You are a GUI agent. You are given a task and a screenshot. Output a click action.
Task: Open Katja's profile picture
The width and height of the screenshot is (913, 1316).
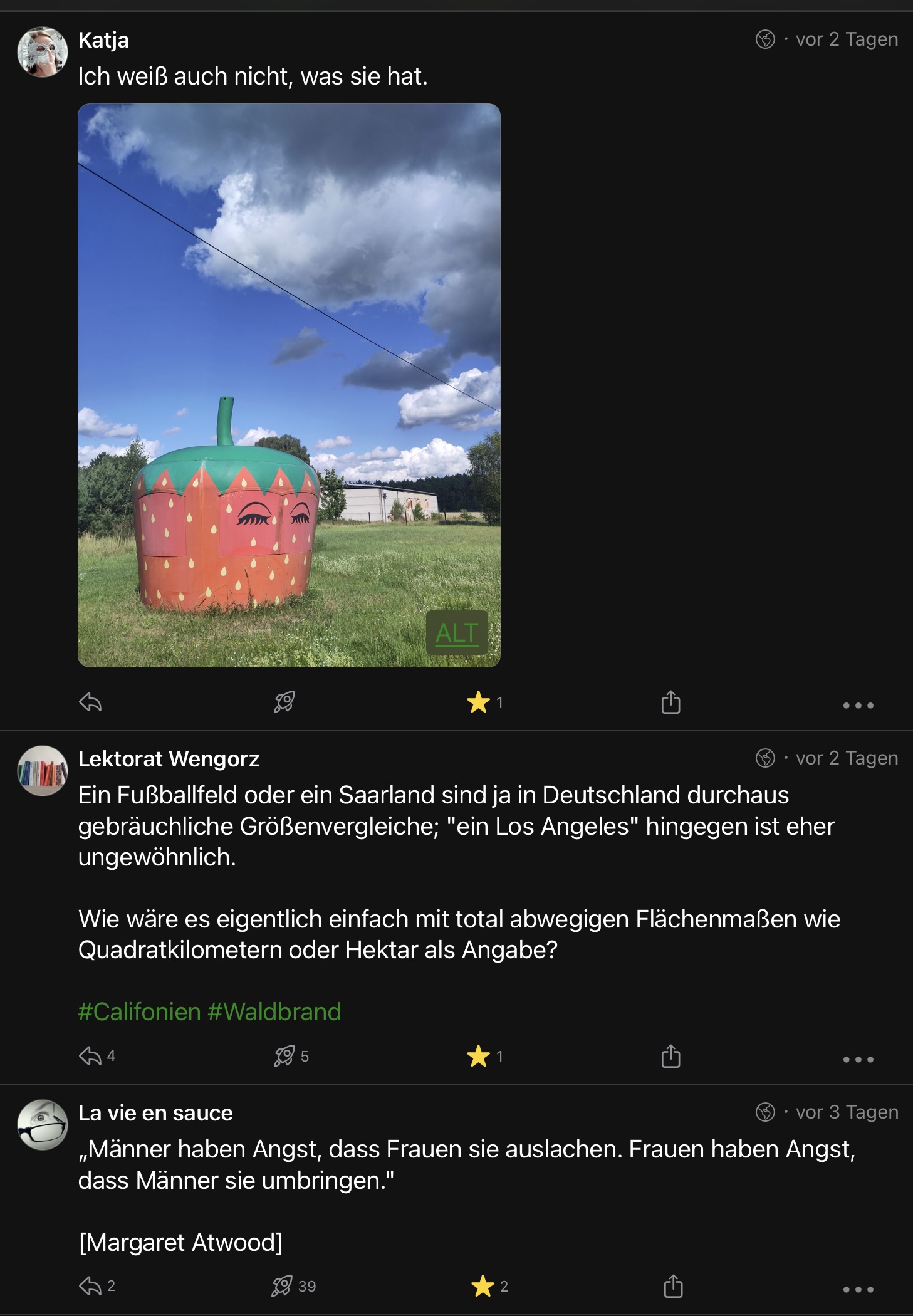pos(43,52)
